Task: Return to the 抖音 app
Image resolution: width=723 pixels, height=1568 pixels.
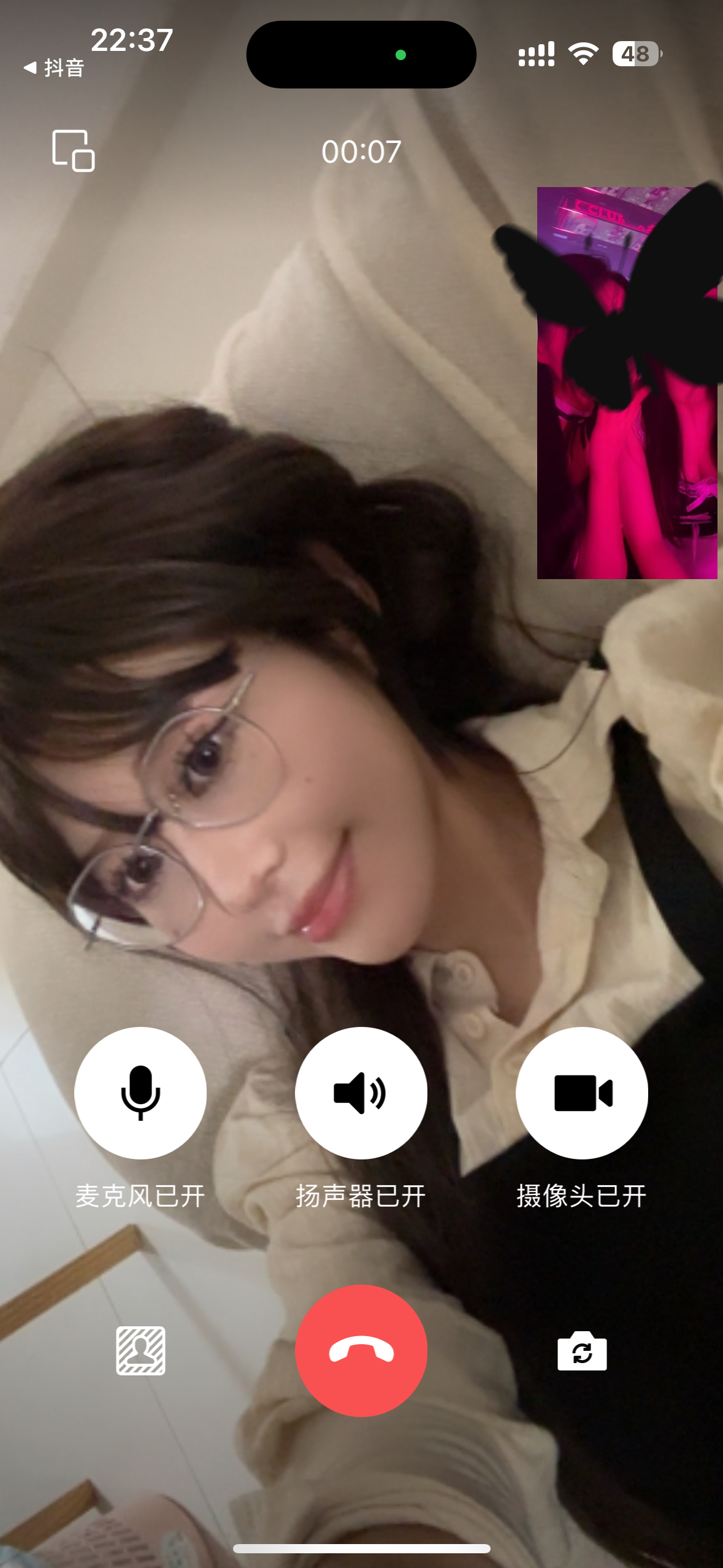Action: coord(54,67)
